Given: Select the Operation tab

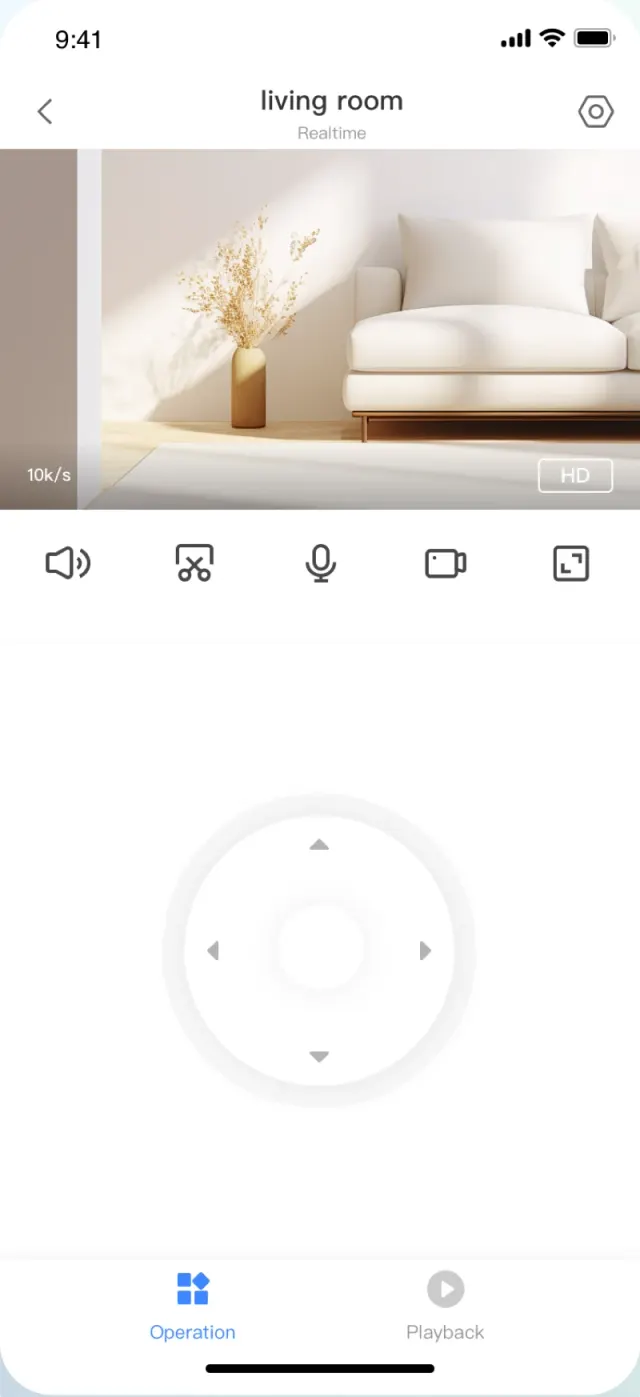Looking at the screenshot, I should tap(192, 1306).
